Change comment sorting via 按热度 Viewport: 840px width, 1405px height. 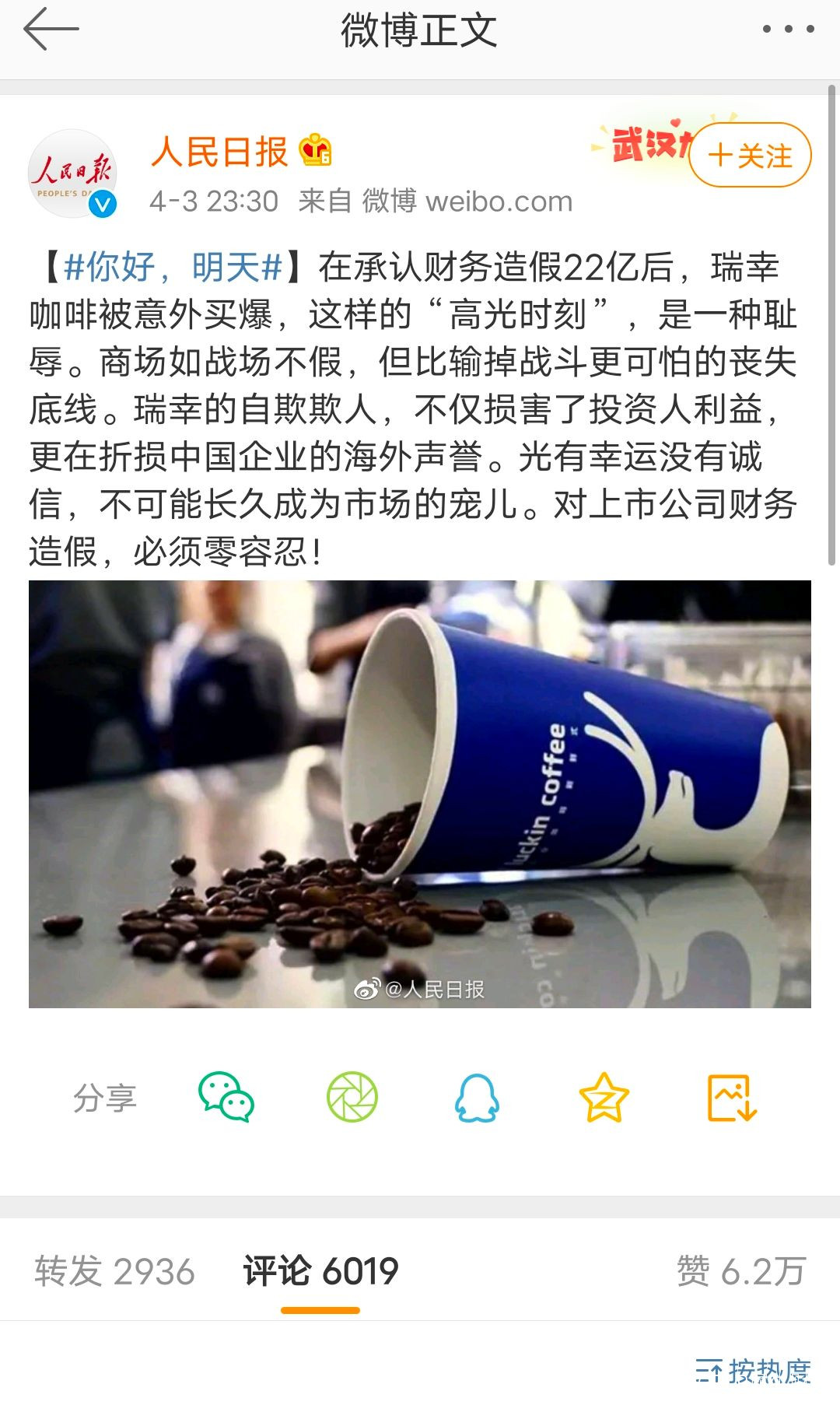(x=753, y=1371)
